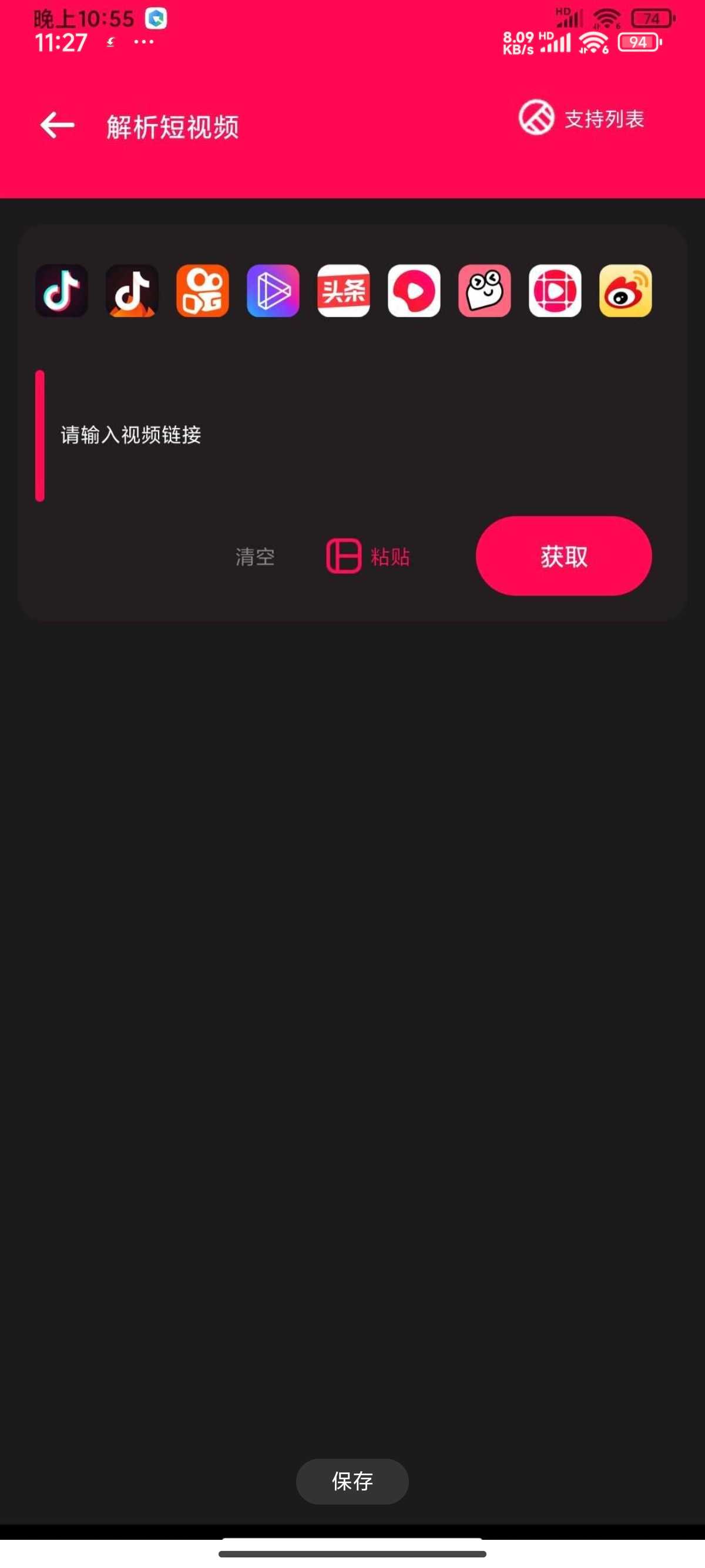Go back using the top-left arrow
The width and height of the screenshot is (705, 1568).
57,126
